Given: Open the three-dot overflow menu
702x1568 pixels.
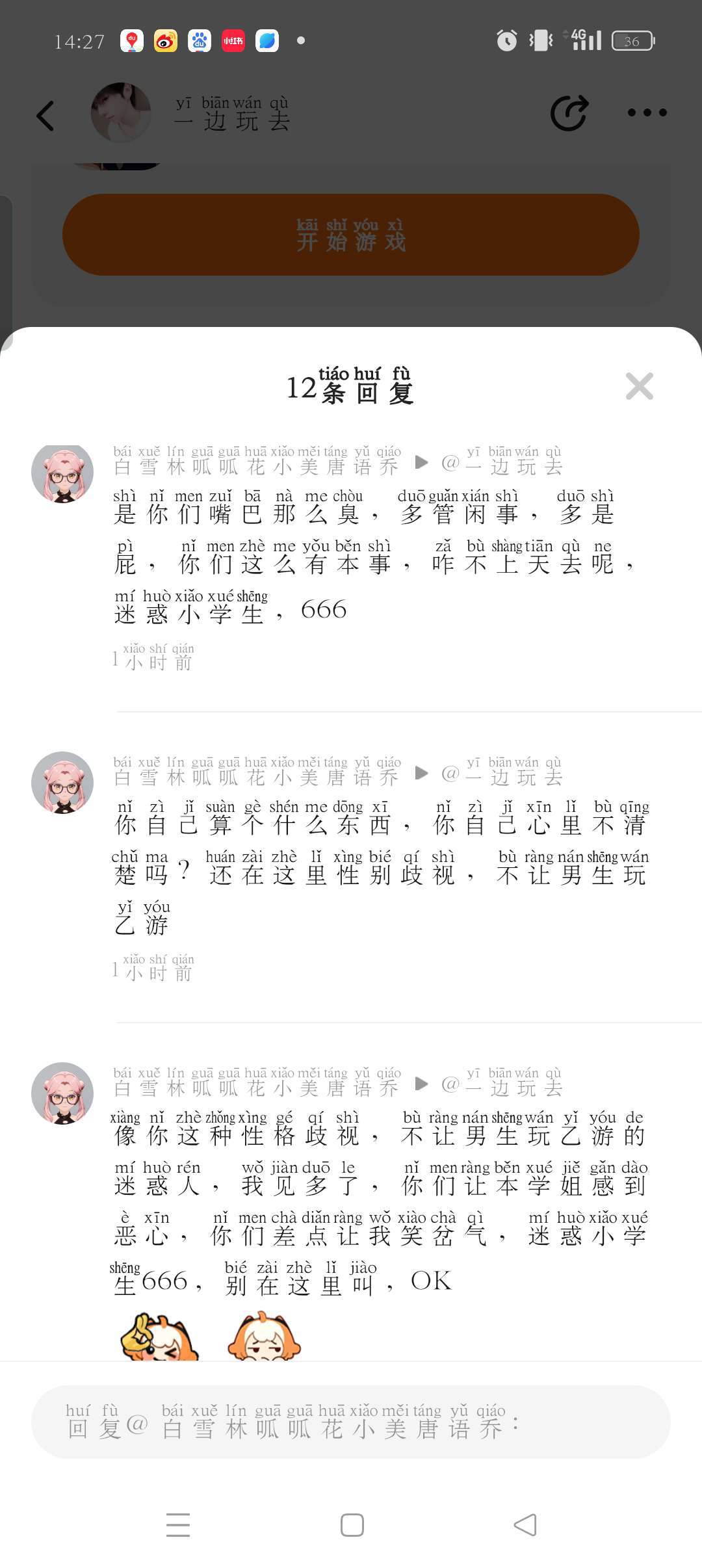Looking at the screenshot, I should tap(647, 113).
